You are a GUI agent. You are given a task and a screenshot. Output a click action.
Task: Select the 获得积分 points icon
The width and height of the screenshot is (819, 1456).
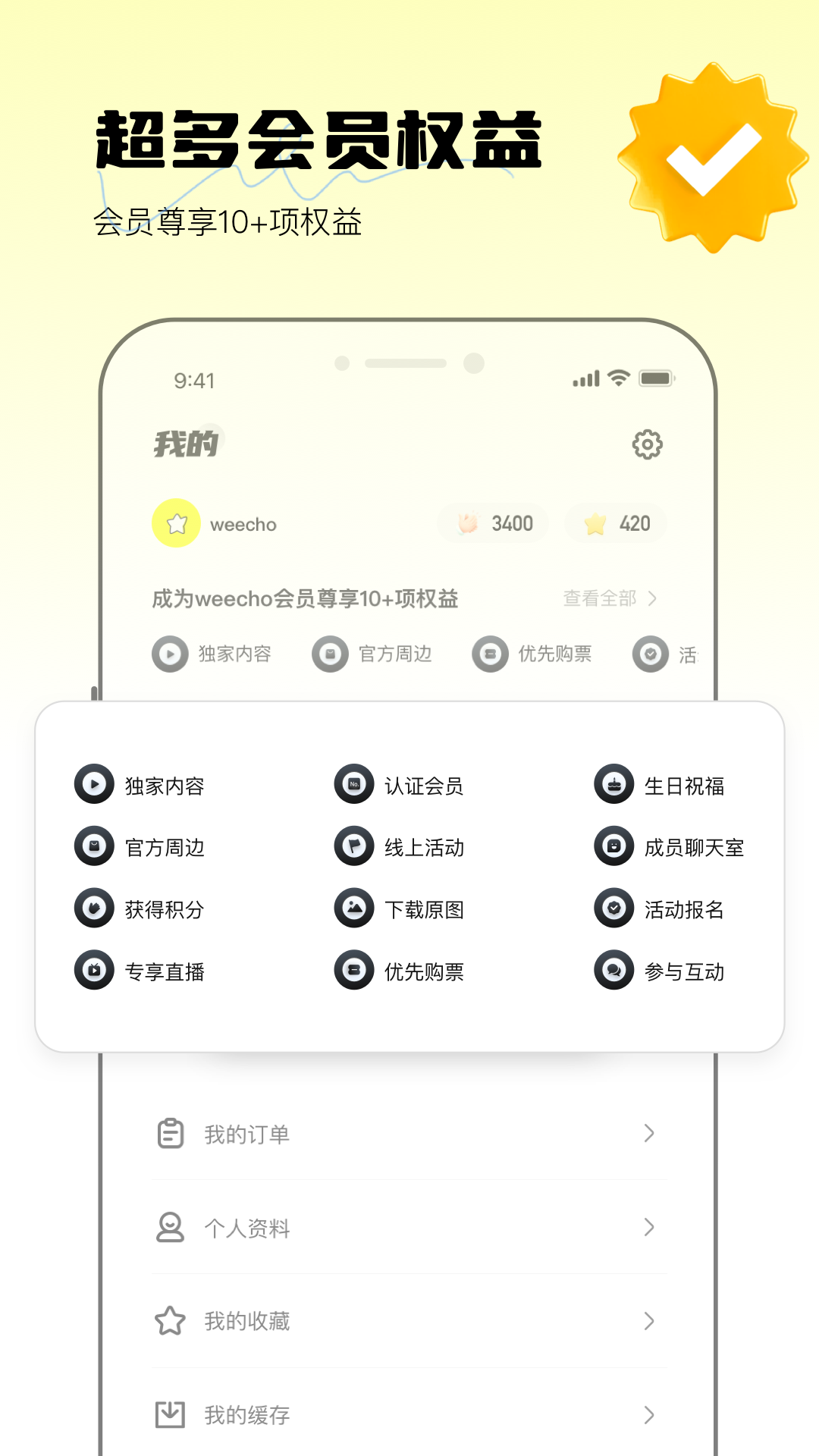(x=93, y=909)
